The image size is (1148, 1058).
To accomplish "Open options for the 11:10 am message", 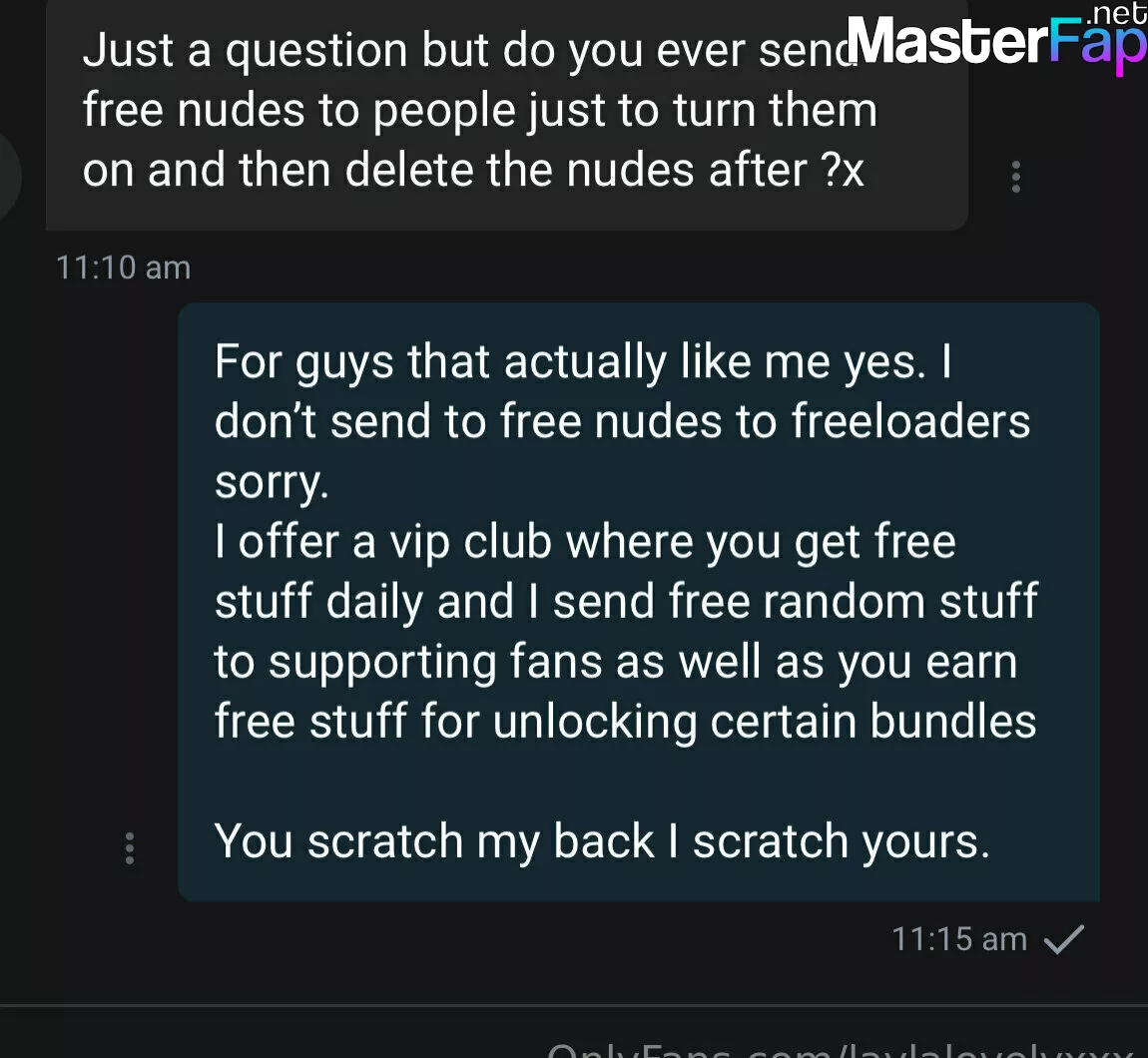I will pos(1015,177).
